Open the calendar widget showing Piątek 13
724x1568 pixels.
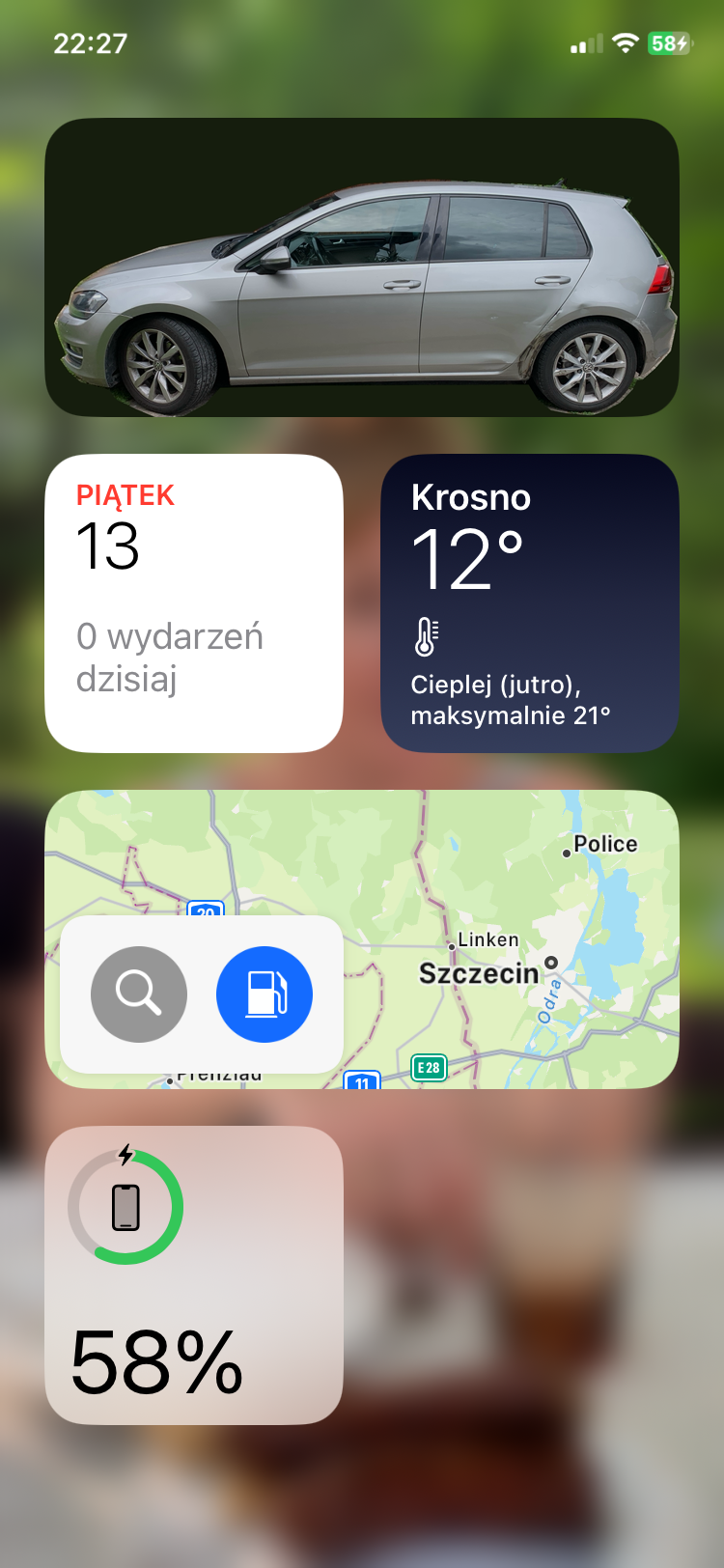(194, 603)
